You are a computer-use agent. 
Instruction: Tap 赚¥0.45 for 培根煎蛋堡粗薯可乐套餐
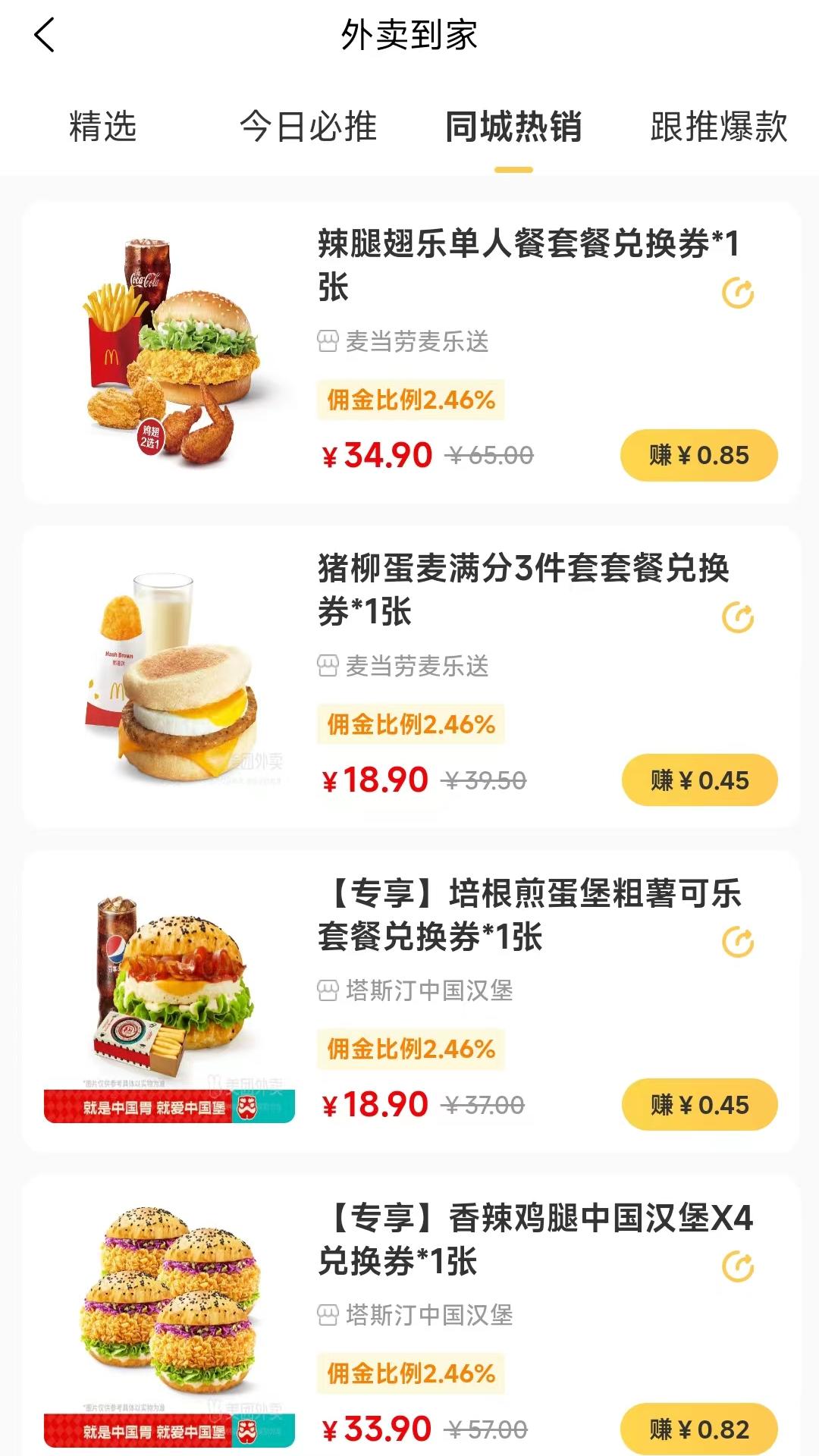tap(699, 1105)
